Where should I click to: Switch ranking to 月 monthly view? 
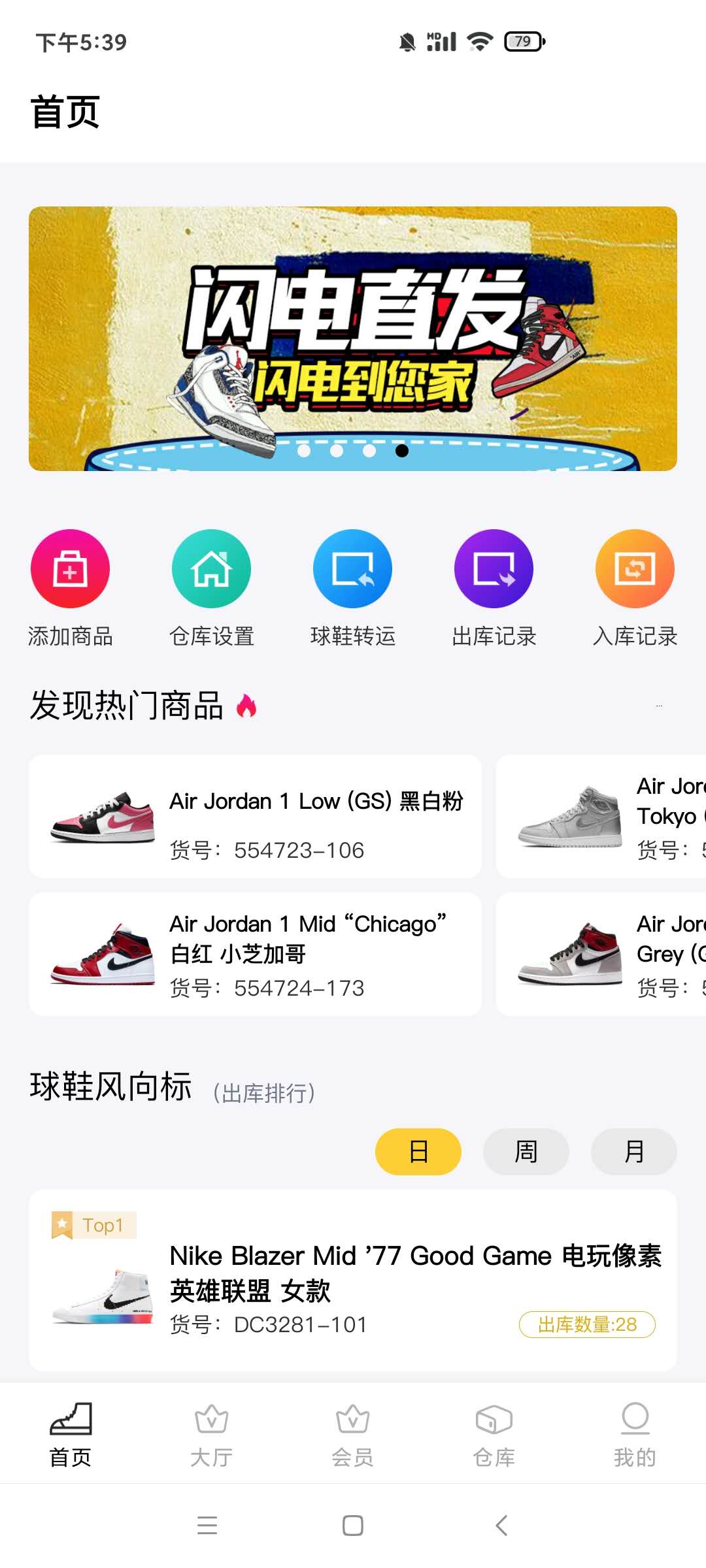pos(633,1152)
